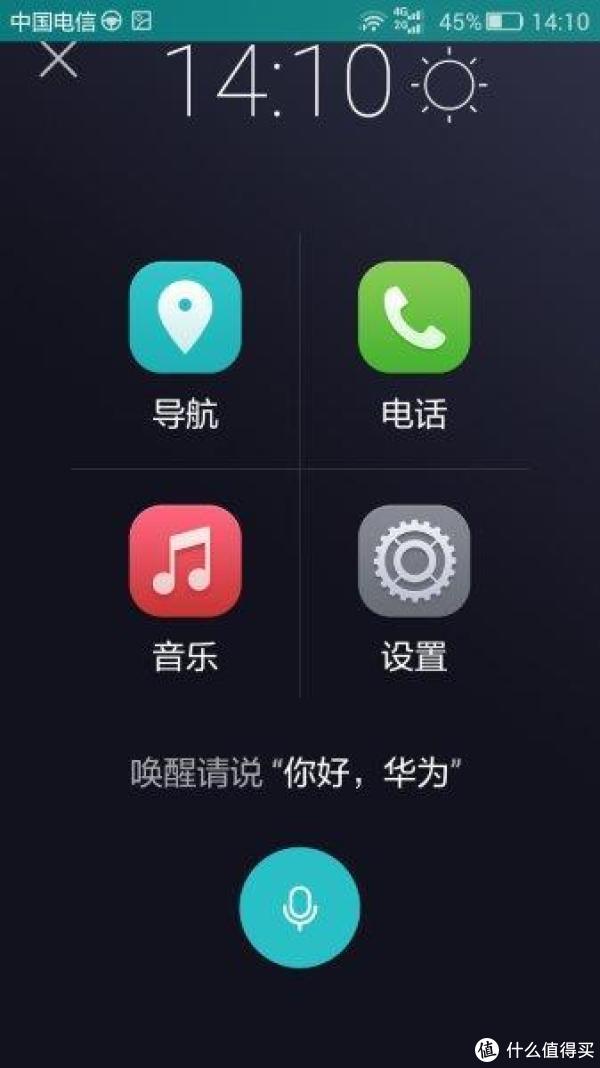Open 电话 phone
600x1068 pixels.
point(414,317)
